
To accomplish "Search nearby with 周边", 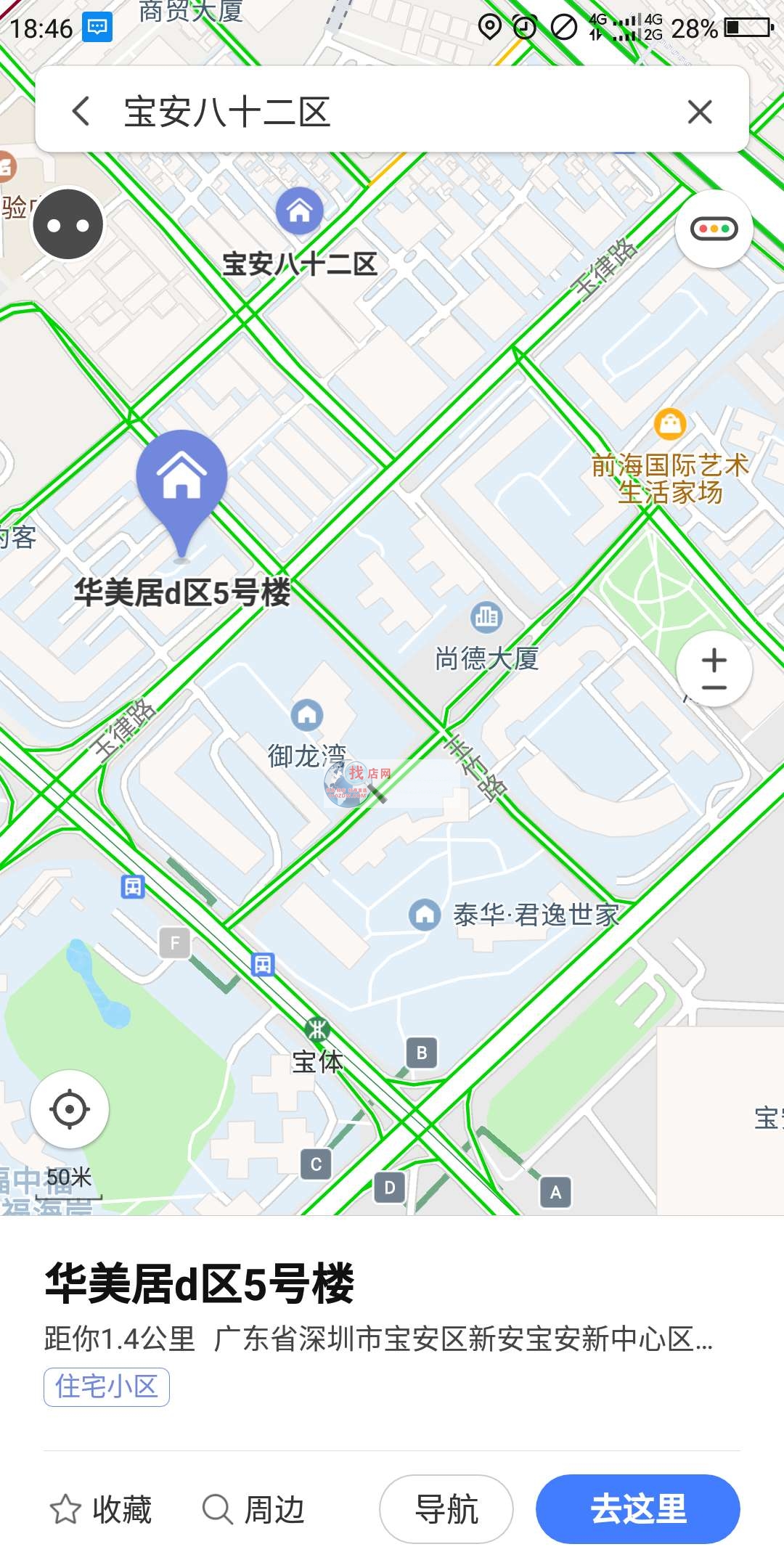I will (253, 1510).
